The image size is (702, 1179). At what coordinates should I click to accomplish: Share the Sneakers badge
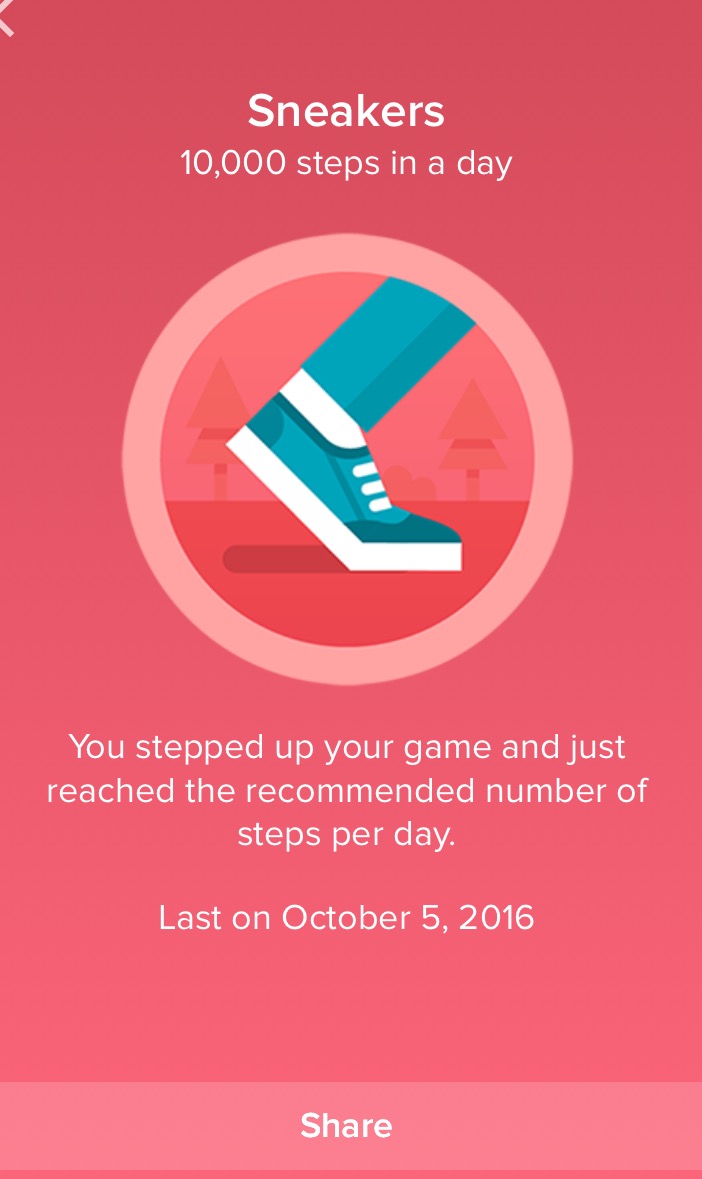[346, 1126]
